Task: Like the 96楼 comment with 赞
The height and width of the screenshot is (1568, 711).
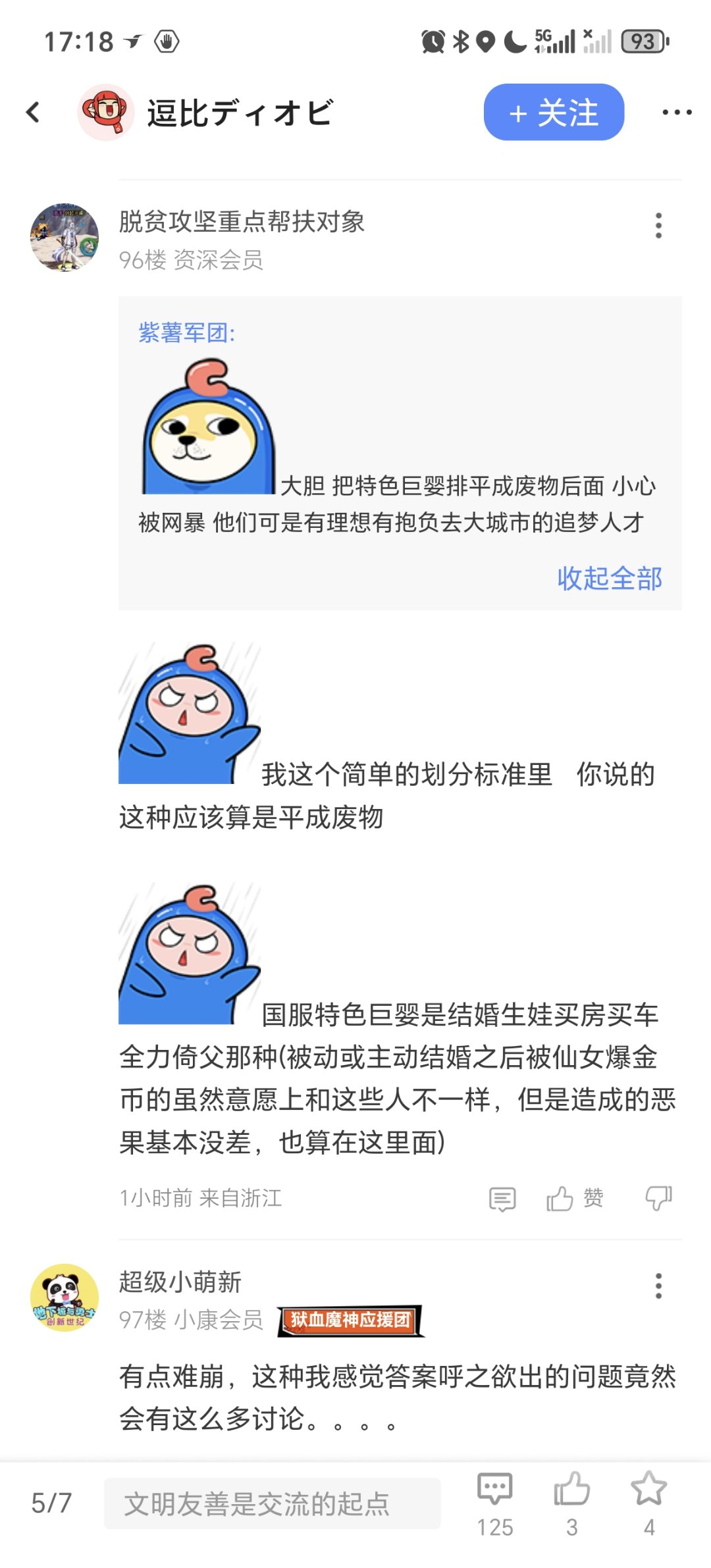Action: point(575,1198)
